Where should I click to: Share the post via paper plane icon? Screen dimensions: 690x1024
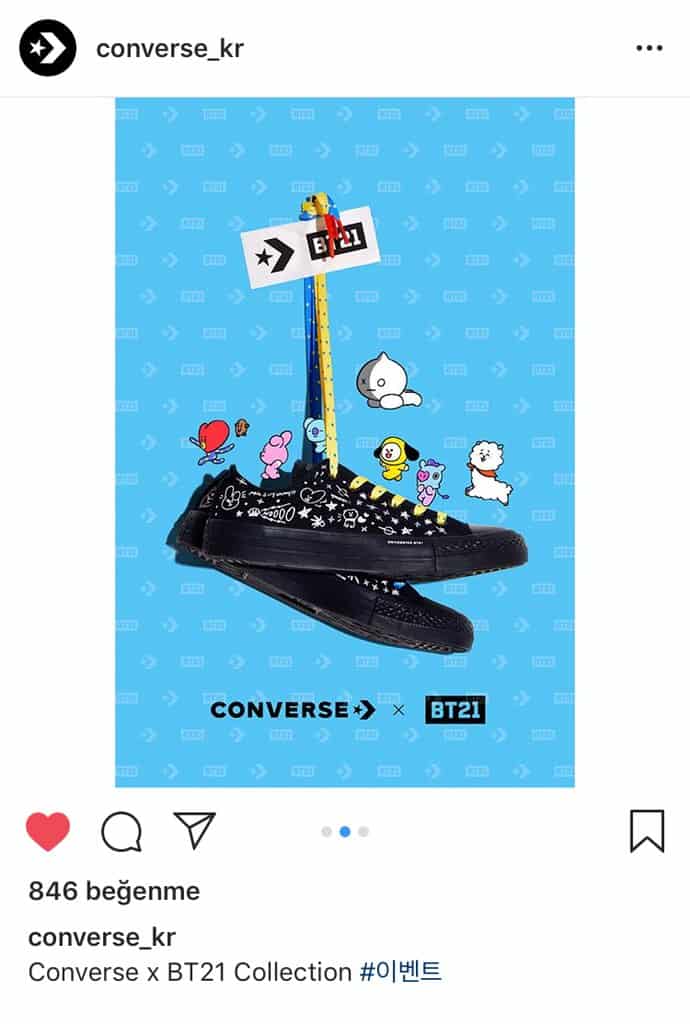[x=194, y=829]
